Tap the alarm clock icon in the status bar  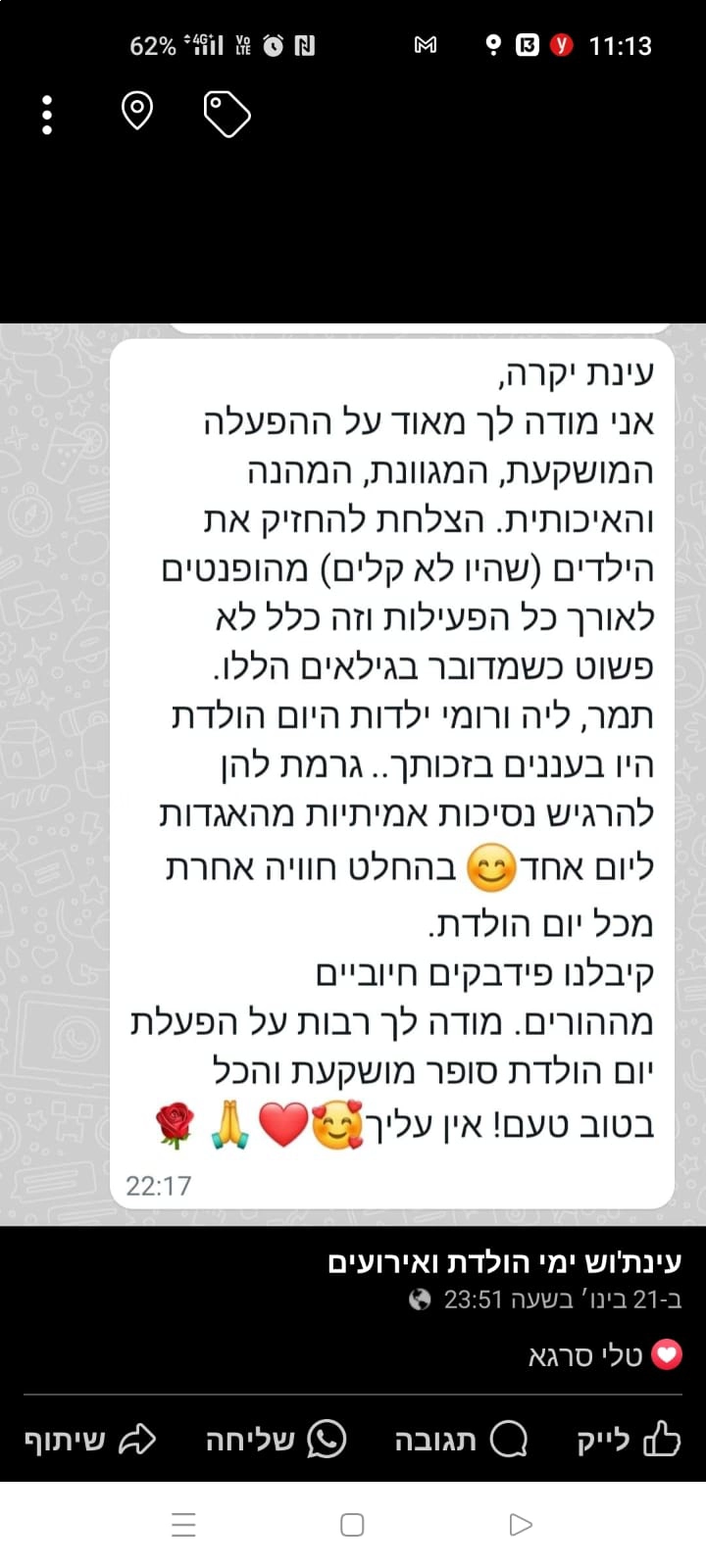(274, 44)
